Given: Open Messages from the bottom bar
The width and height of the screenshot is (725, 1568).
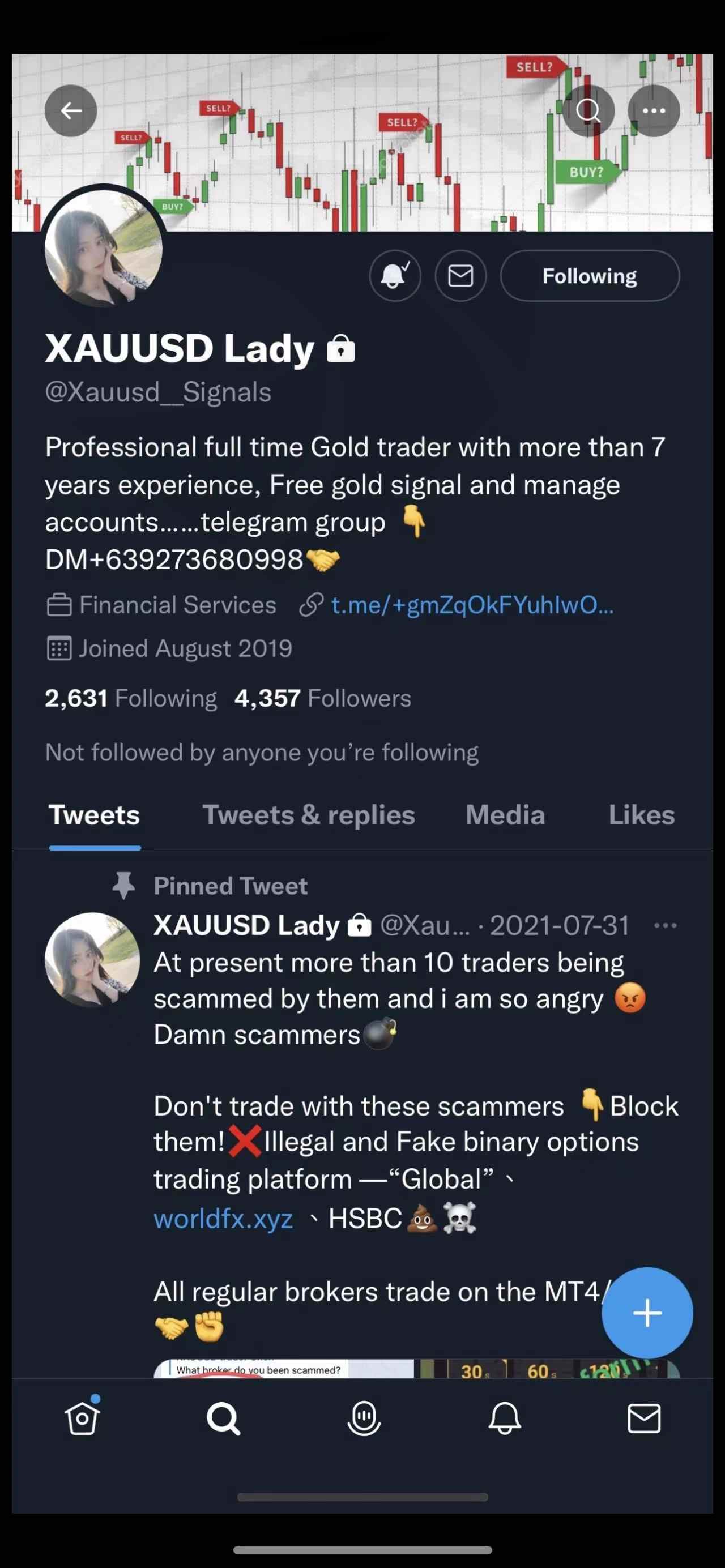Looking at the screenshot, I should 644,1419.
